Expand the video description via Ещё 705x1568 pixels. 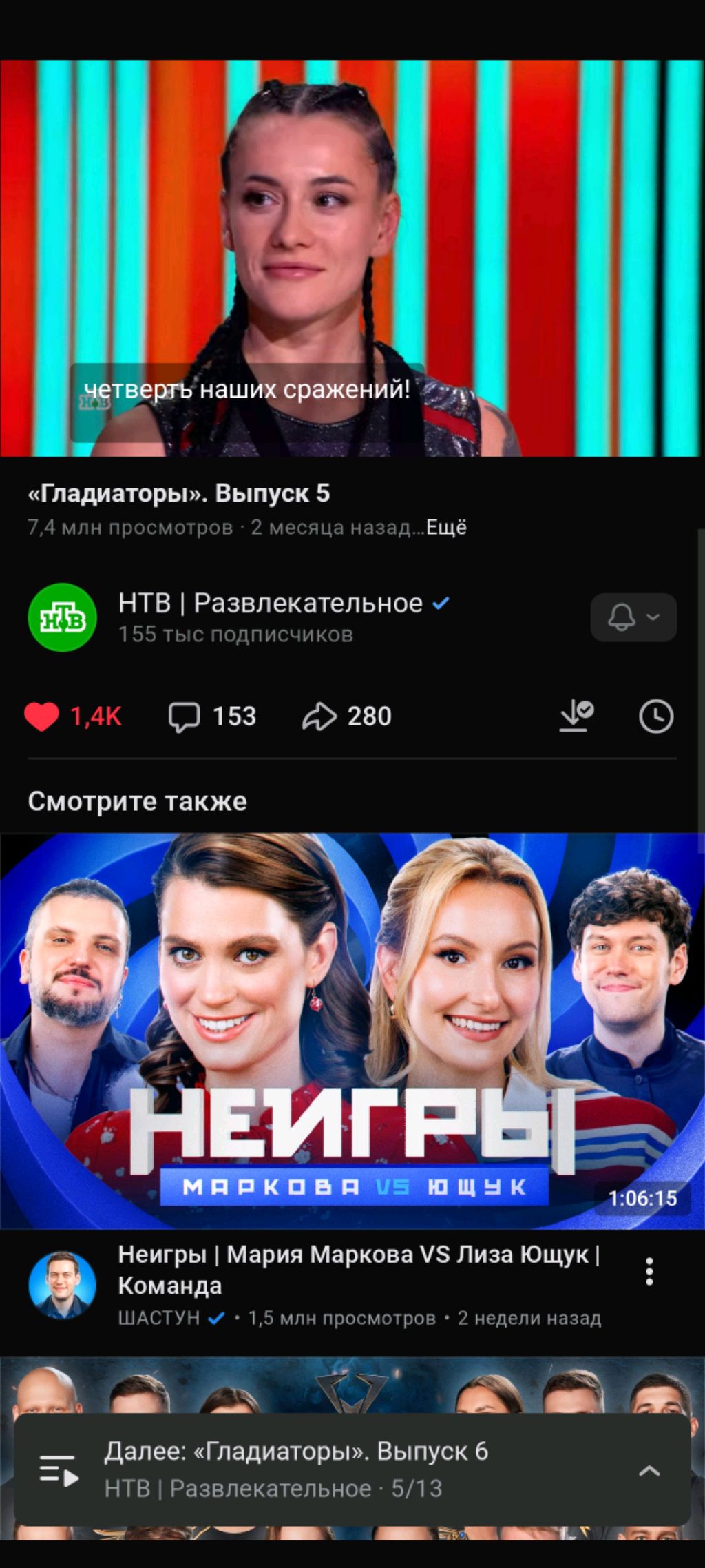pyautogui.click(x=446, y=528)
